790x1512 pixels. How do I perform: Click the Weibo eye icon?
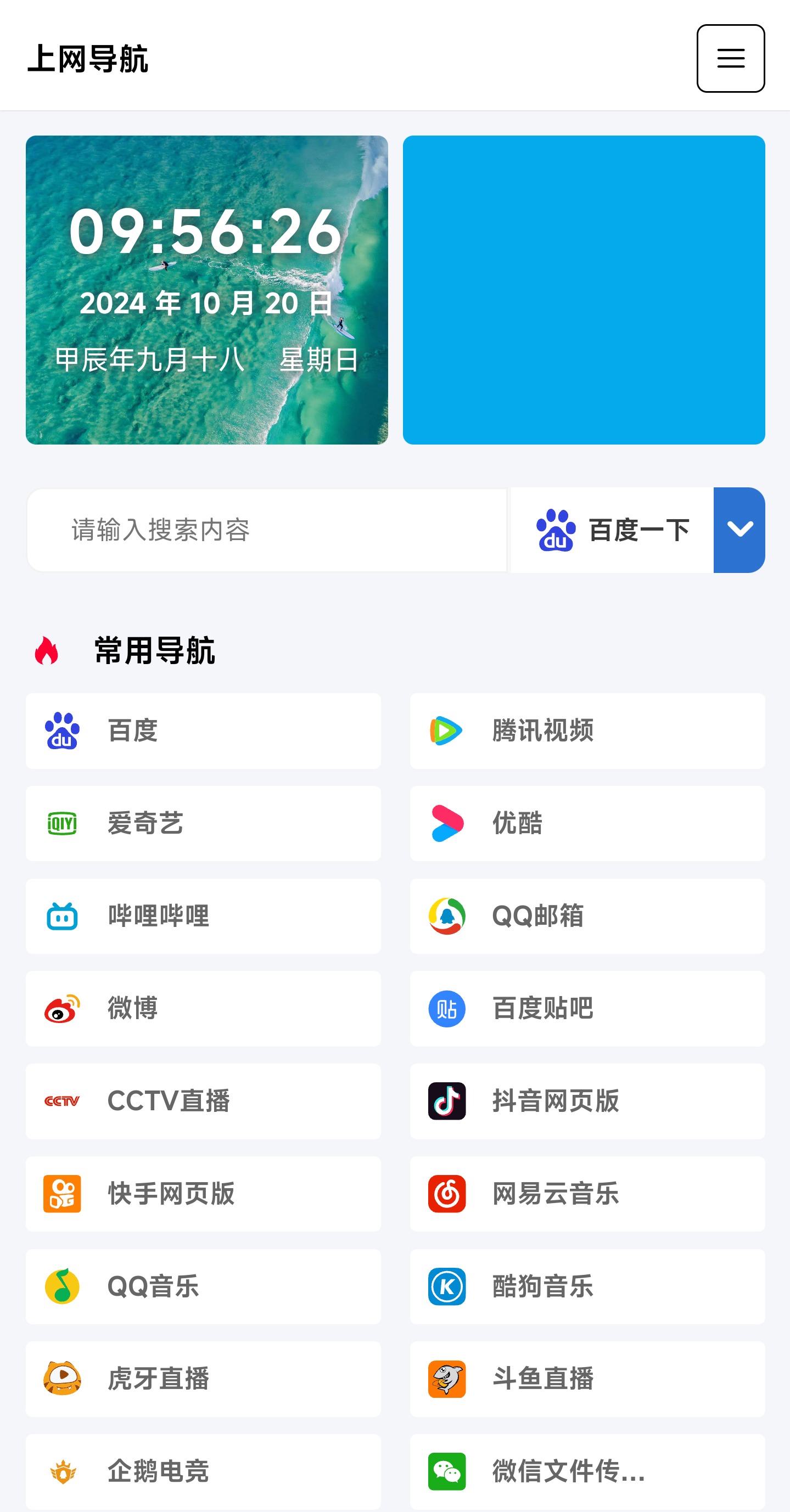coord(60,1009)
